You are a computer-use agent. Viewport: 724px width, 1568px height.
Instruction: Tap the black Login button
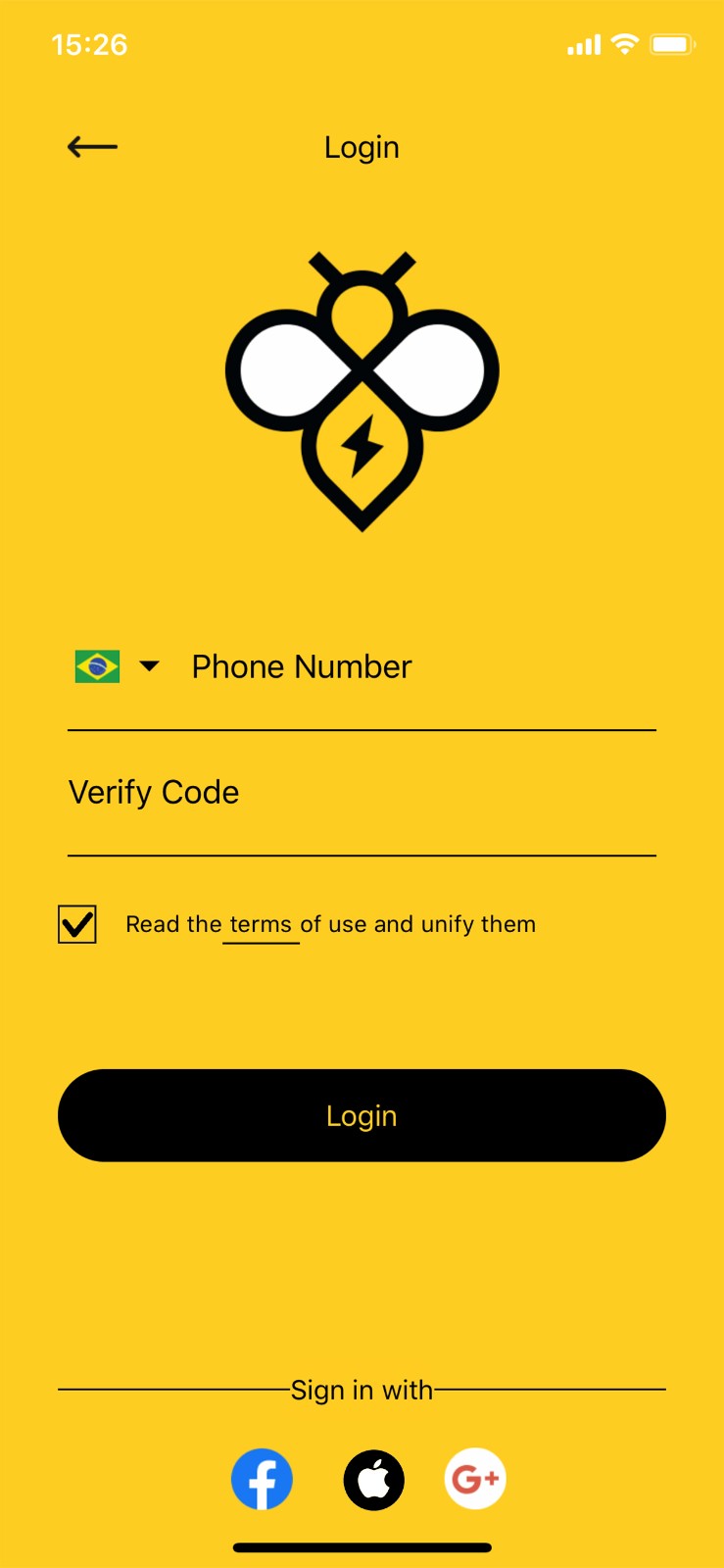click(x=362, y=1115)
